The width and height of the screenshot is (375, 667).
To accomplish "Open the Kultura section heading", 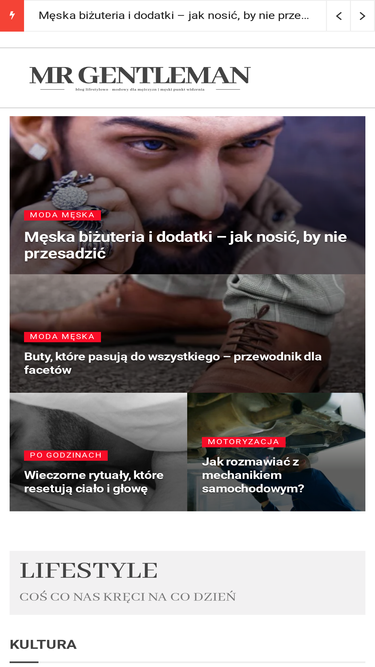I will pos(43,644).
